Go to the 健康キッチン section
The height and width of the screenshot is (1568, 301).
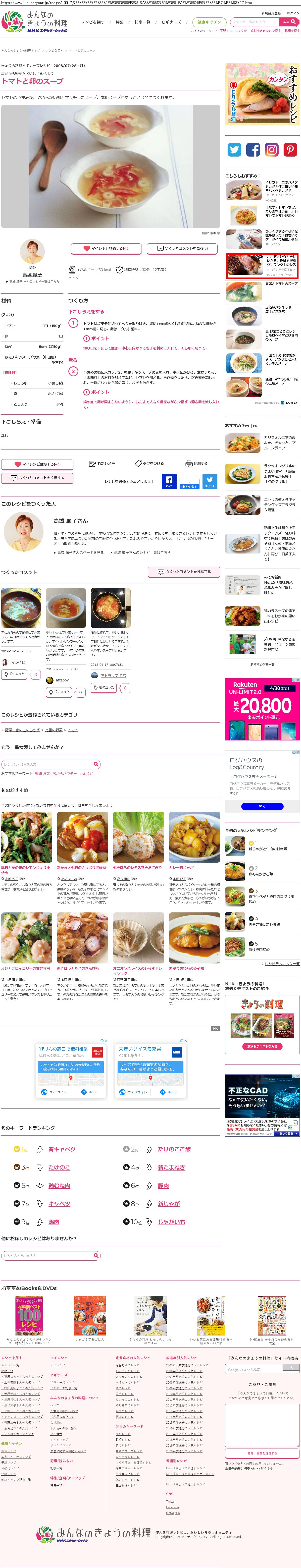(x=209, y=22)
